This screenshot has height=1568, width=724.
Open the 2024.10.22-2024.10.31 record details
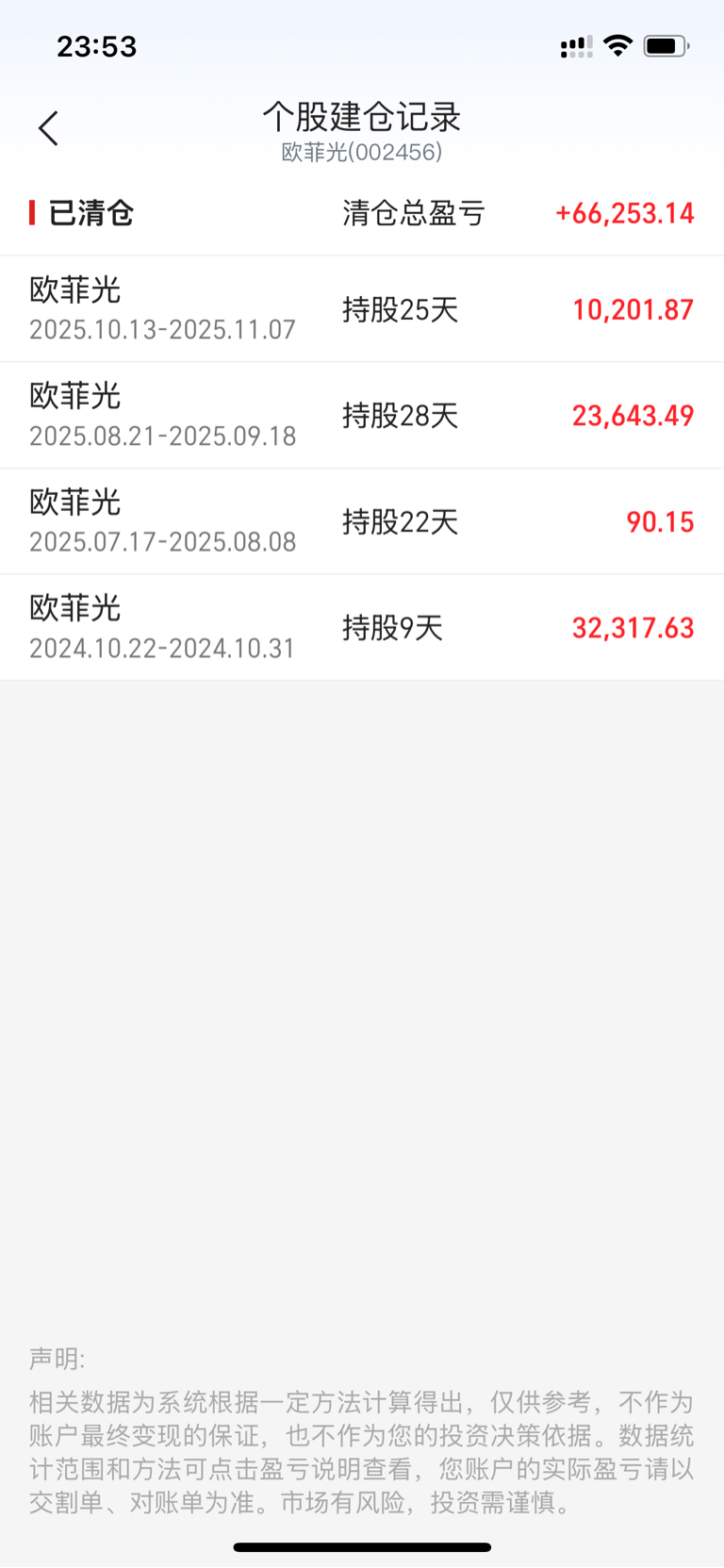tap(362, 628)
